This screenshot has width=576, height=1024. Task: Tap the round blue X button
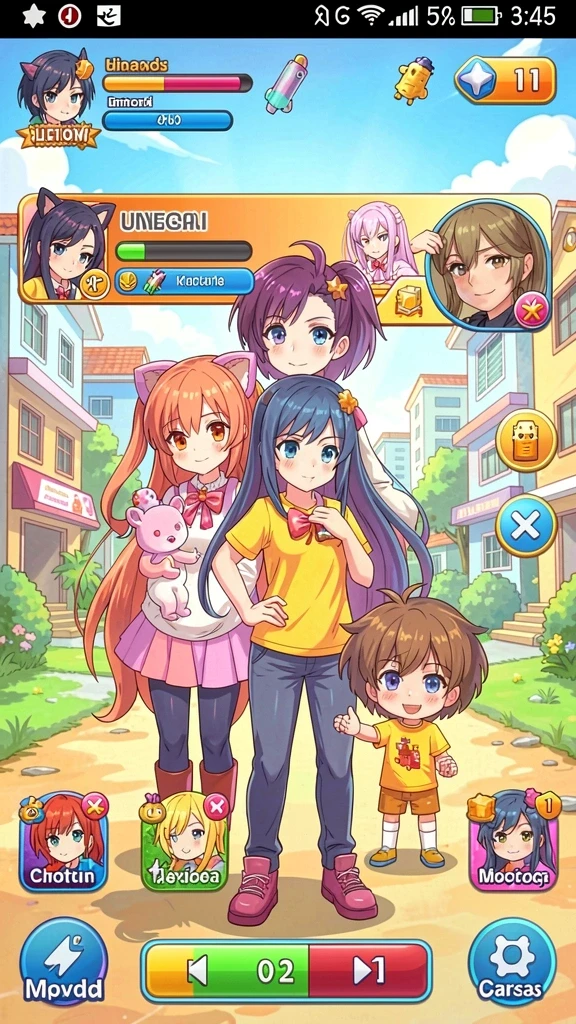click(x=526, y=526)
